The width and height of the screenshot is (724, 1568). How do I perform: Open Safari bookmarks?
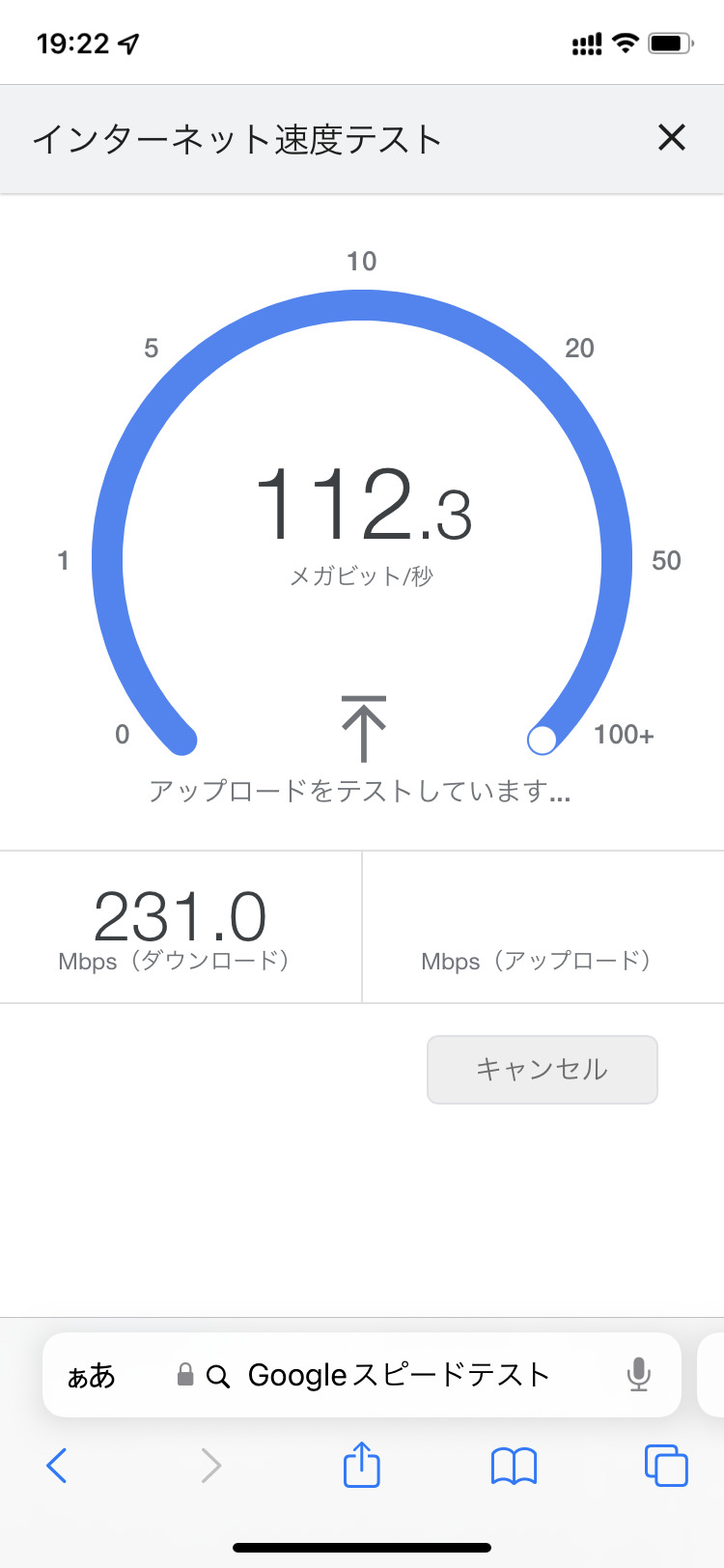pyautogui.click(x=514, y=1466)
